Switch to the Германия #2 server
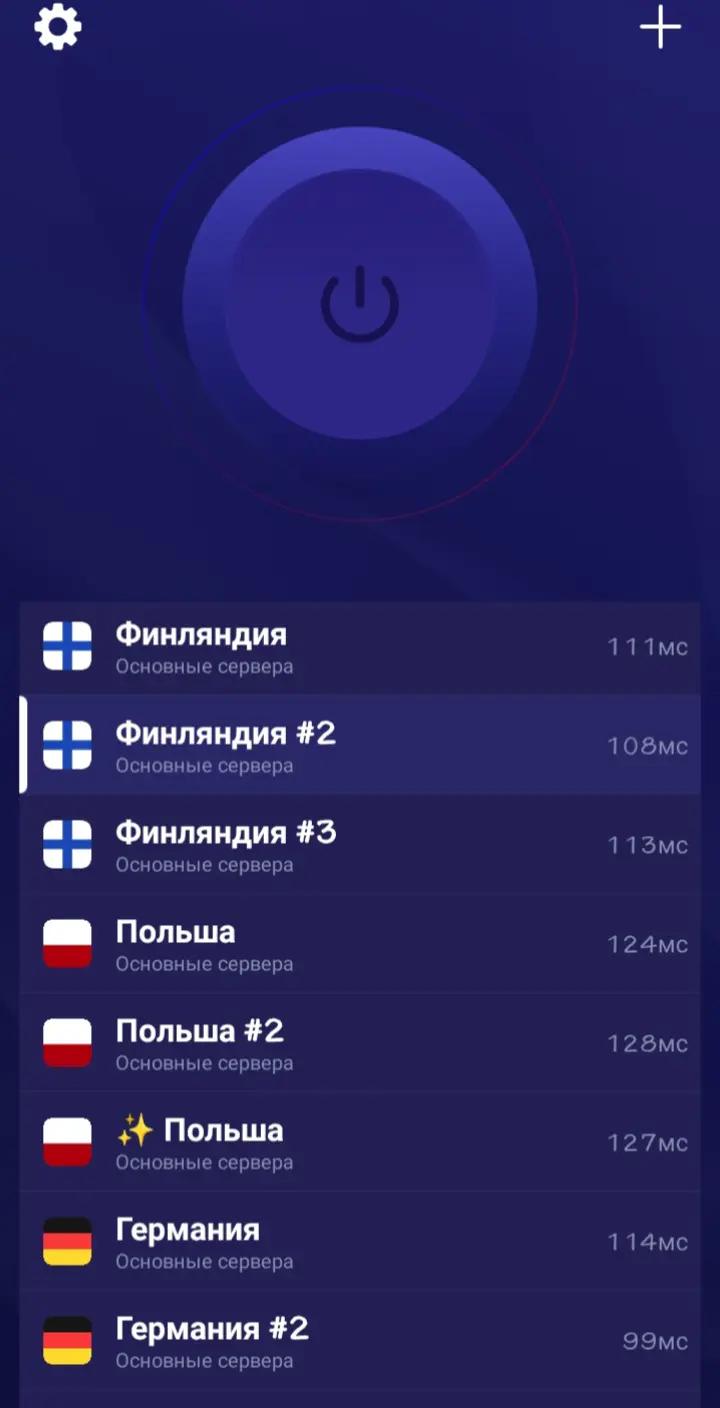 tap(360, 1340)
